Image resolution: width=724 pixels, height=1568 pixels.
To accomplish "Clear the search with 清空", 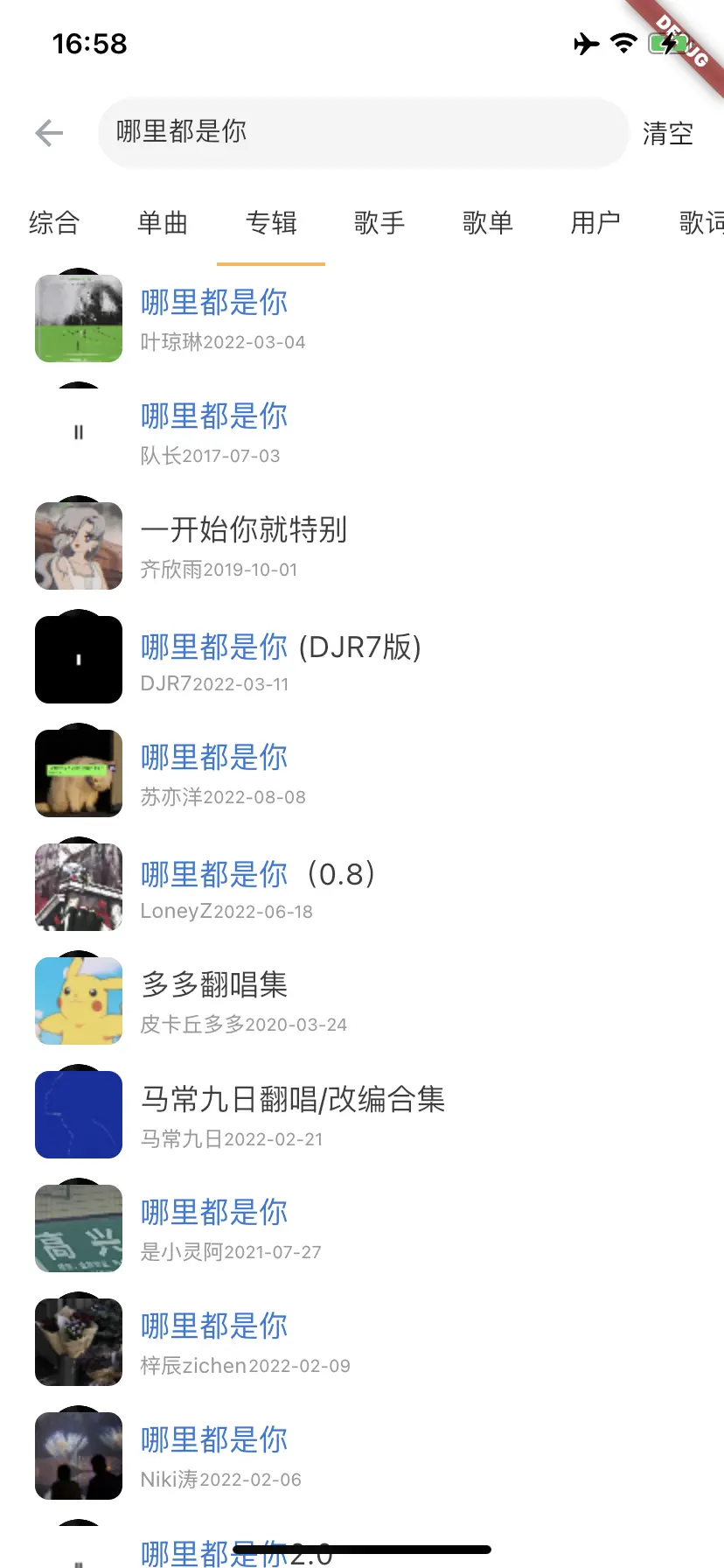I will [x=668, y=133].
